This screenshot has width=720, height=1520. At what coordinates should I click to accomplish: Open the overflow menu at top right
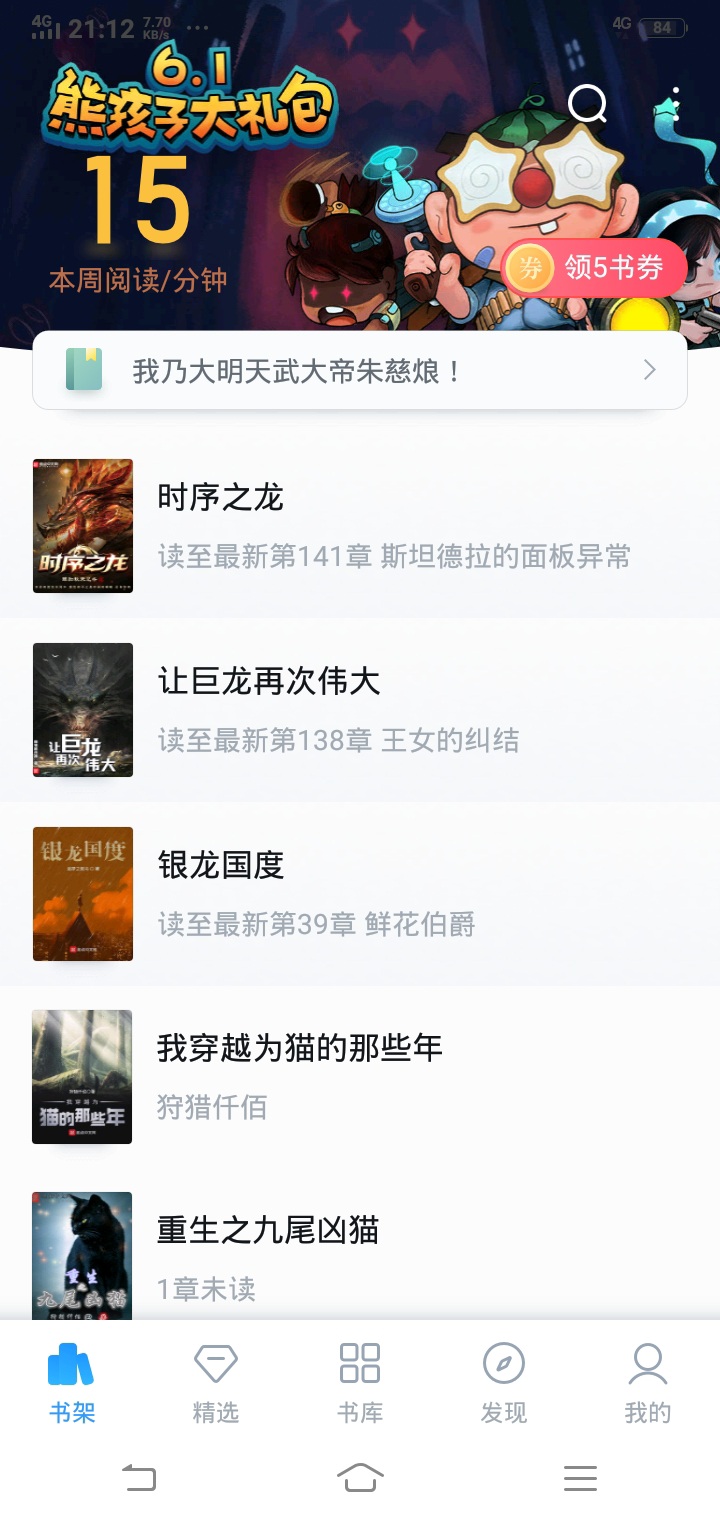(677, 104)
